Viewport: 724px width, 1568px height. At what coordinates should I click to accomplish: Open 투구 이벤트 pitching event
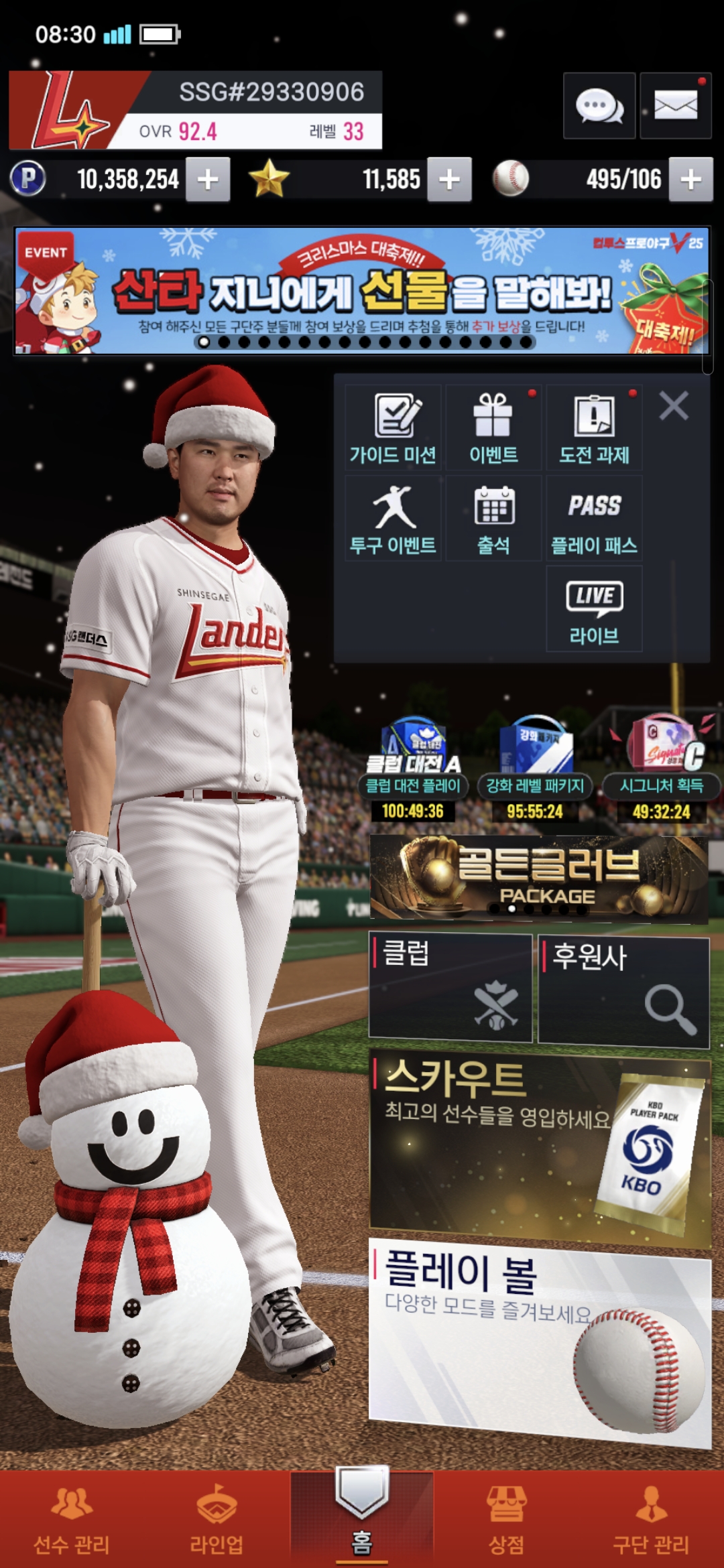click(x=393, y=519)
